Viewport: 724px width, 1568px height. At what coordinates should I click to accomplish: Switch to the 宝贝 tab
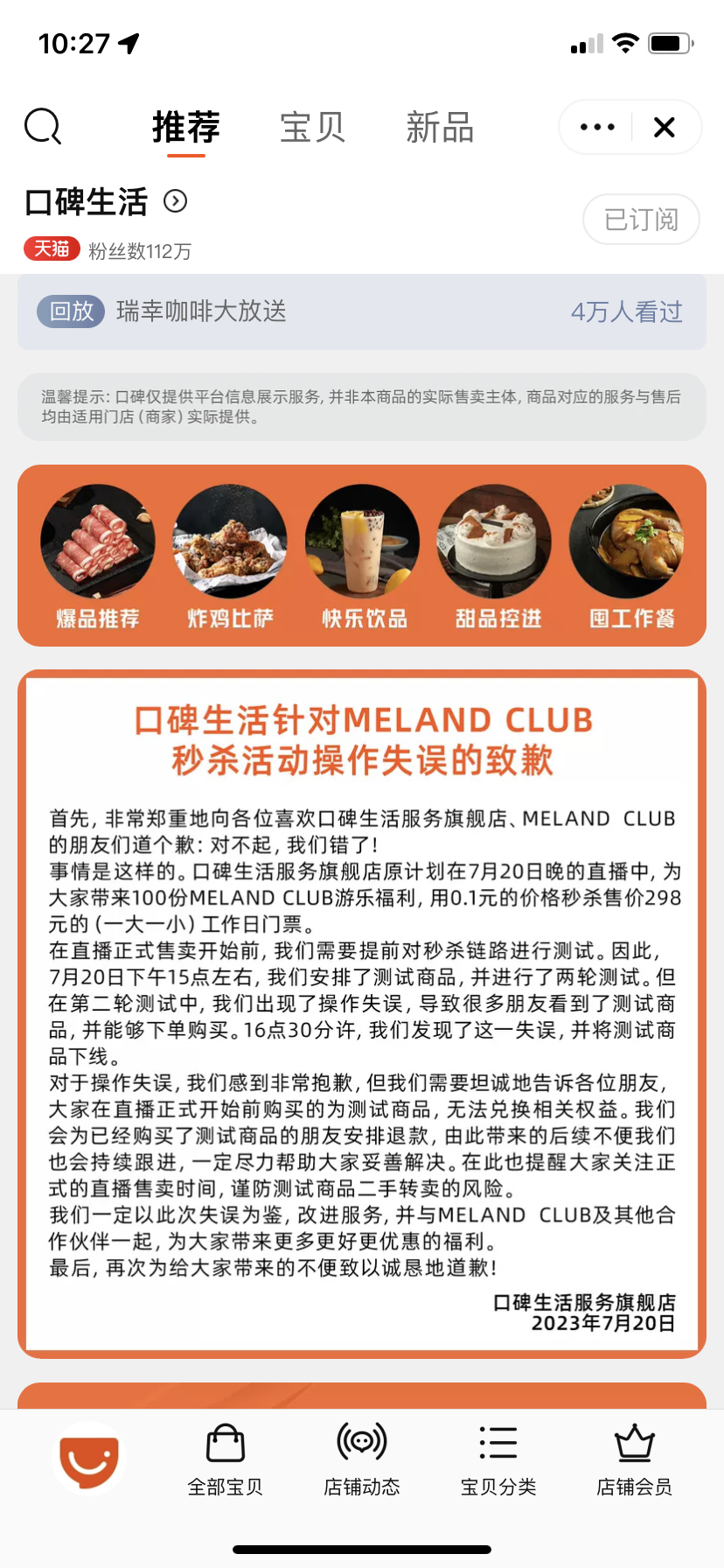point(312,128)
